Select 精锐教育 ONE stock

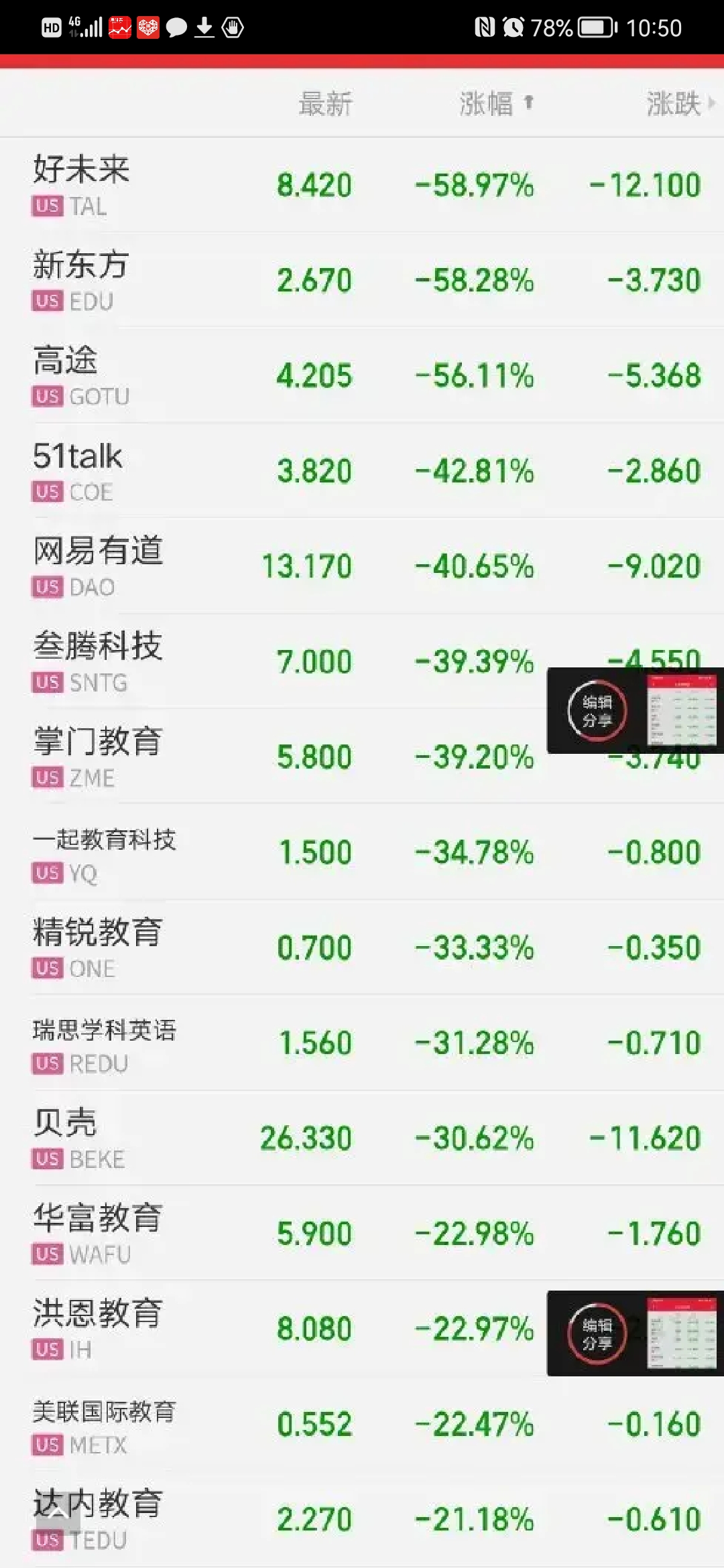click(362, 948)
